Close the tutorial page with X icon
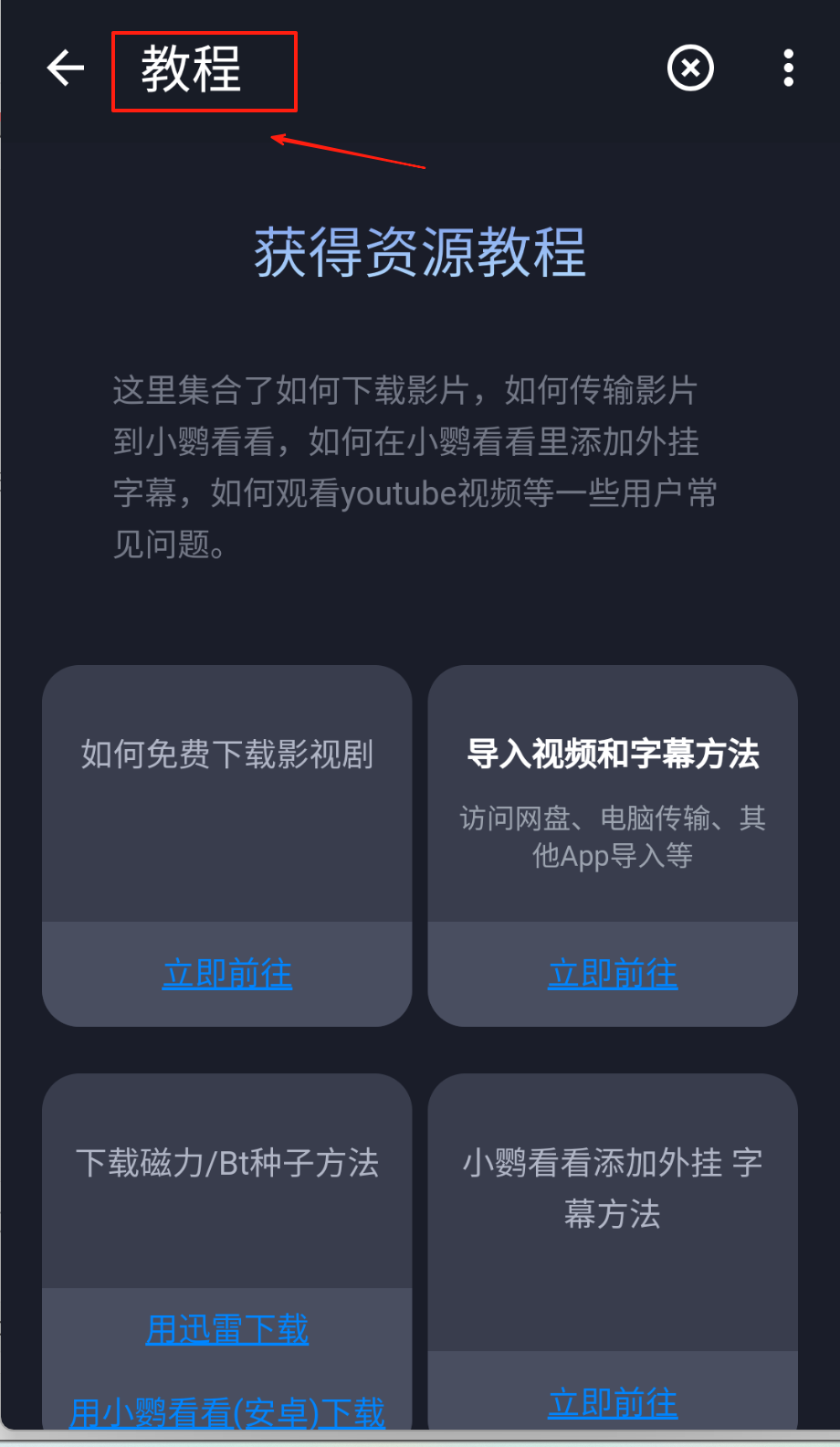 [690, 69]
